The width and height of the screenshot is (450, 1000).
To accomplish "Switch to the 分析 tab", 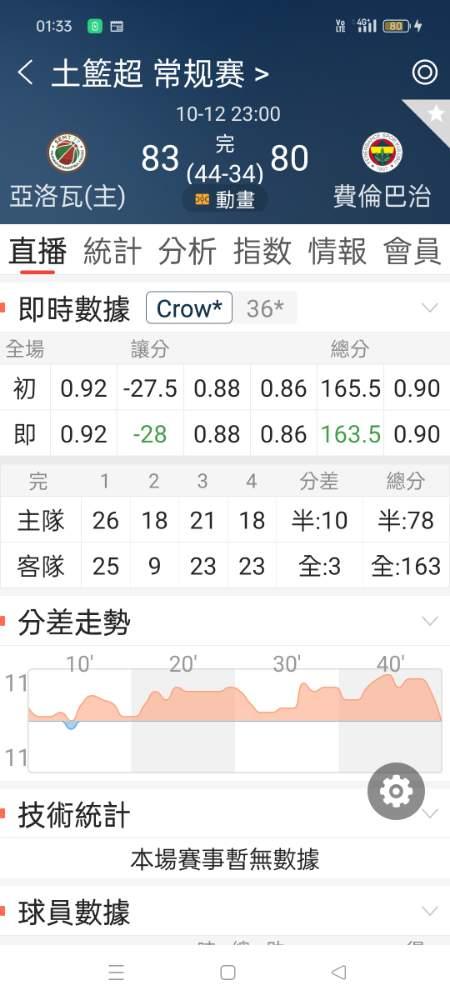I will point(187,251).
